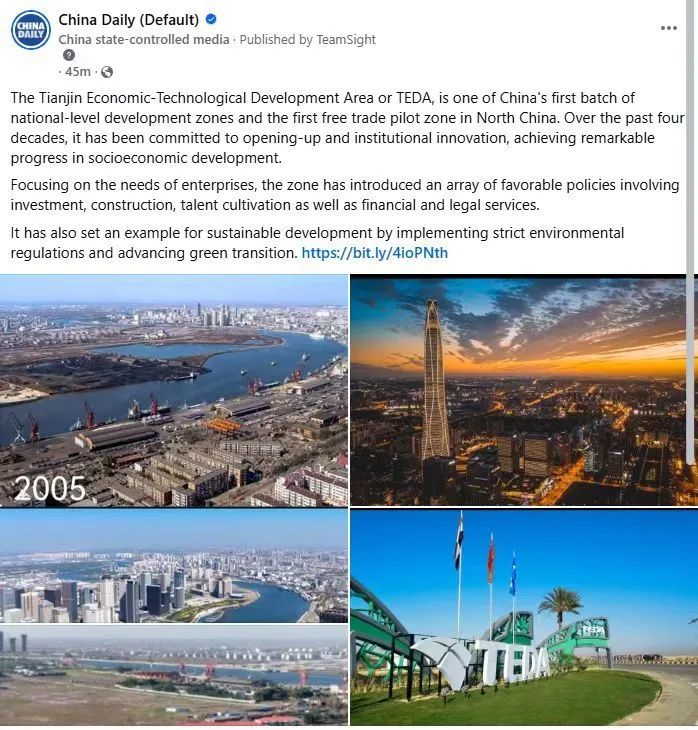
Task: Open the post overflow menu
Action: 669,27
